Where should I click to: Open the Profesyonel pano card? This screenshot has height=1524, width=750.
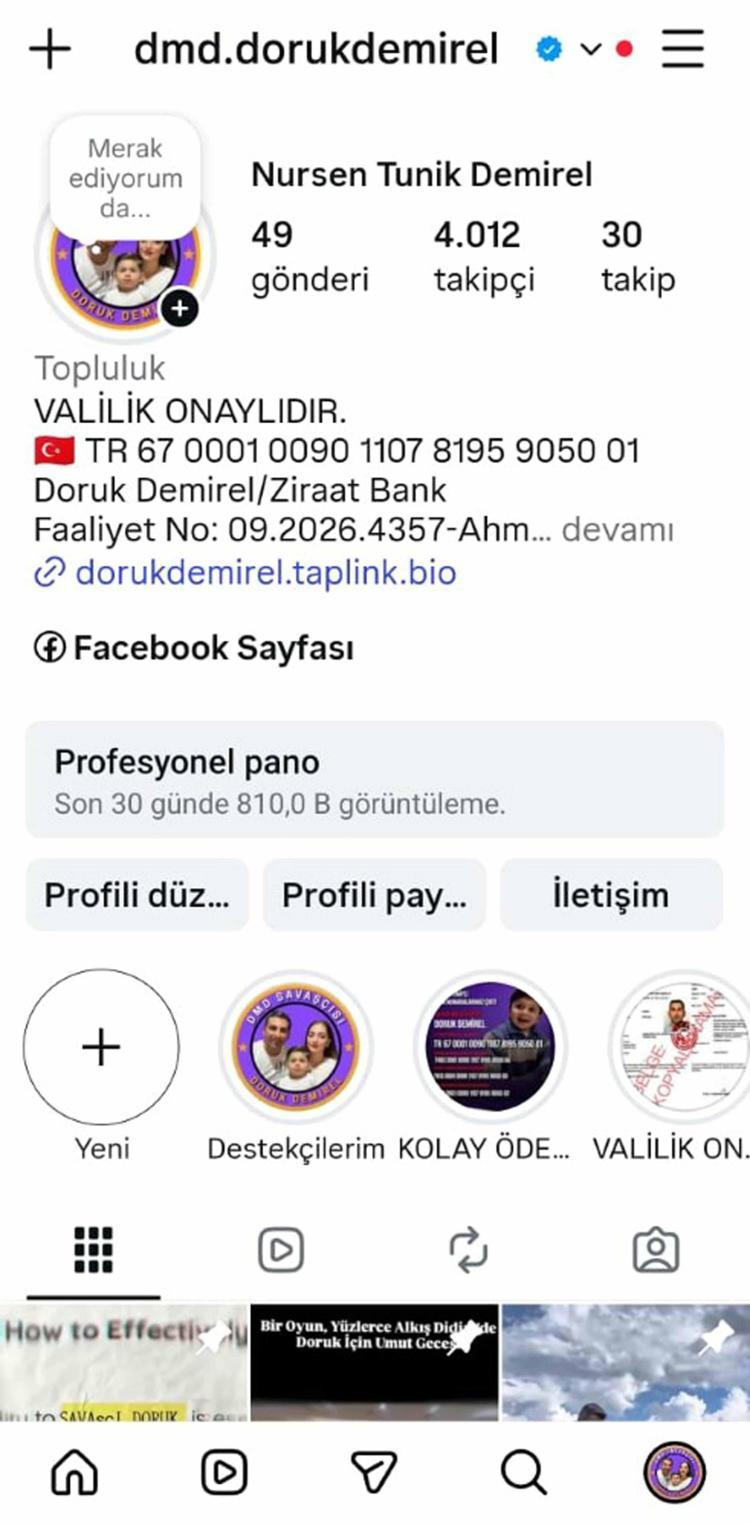374,779
